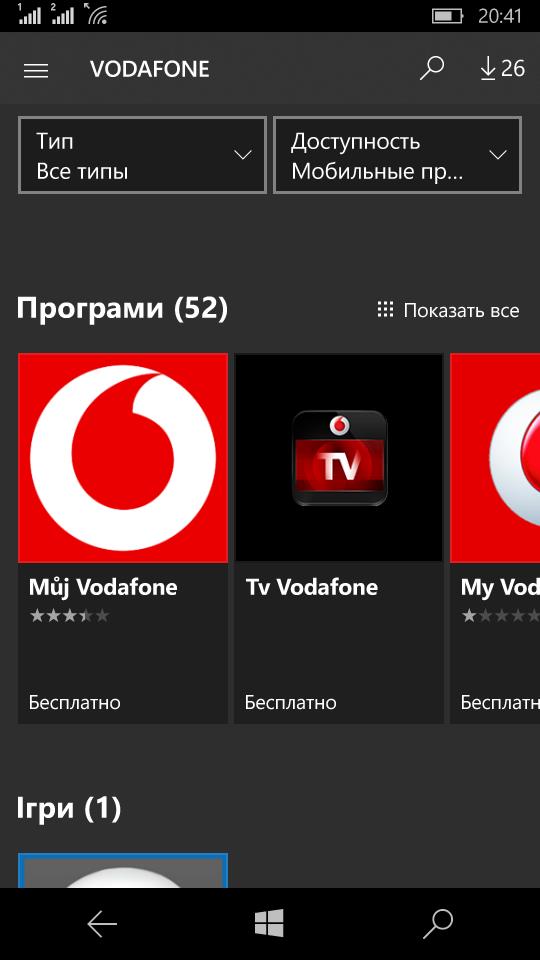
Task: Open the store search magnifier
Action: 432,68
